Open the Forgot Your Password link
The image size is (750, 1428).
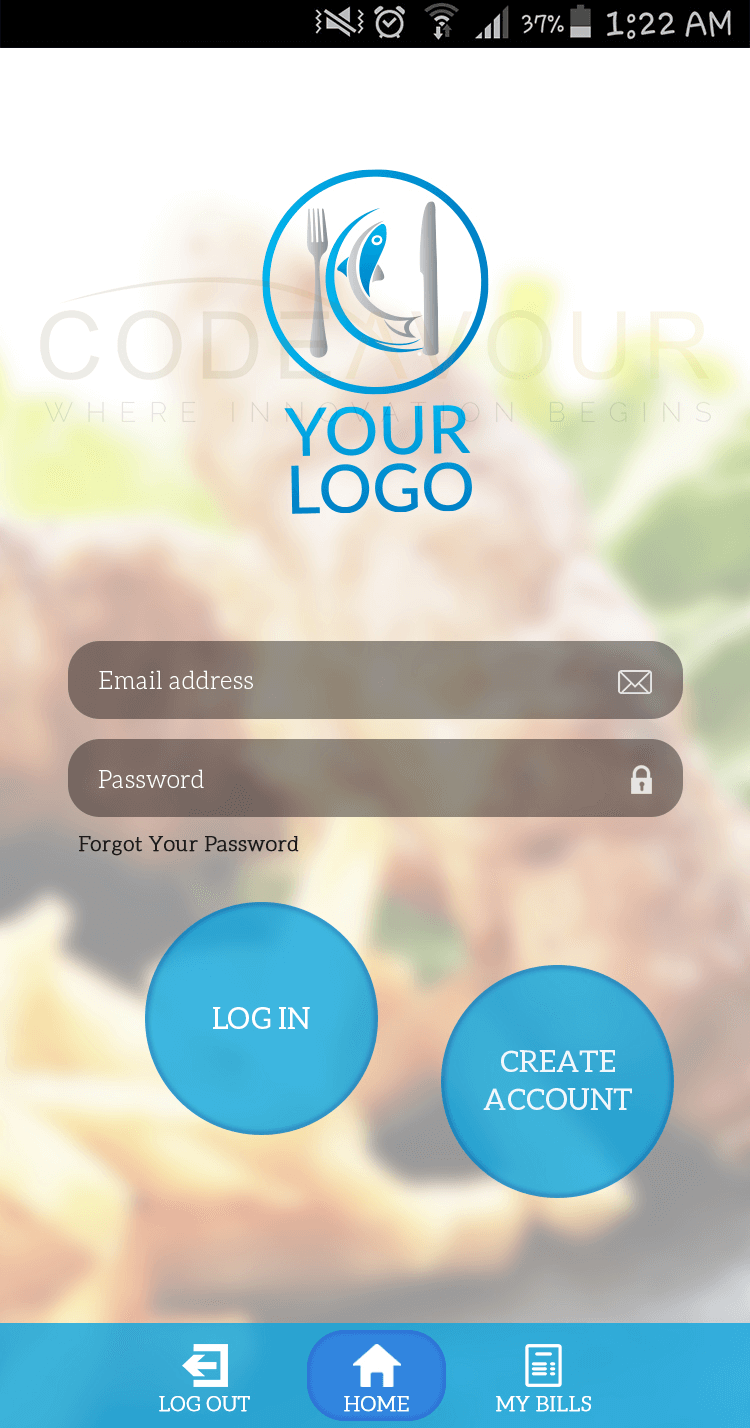pyautogui.click(x=188, y=844)
